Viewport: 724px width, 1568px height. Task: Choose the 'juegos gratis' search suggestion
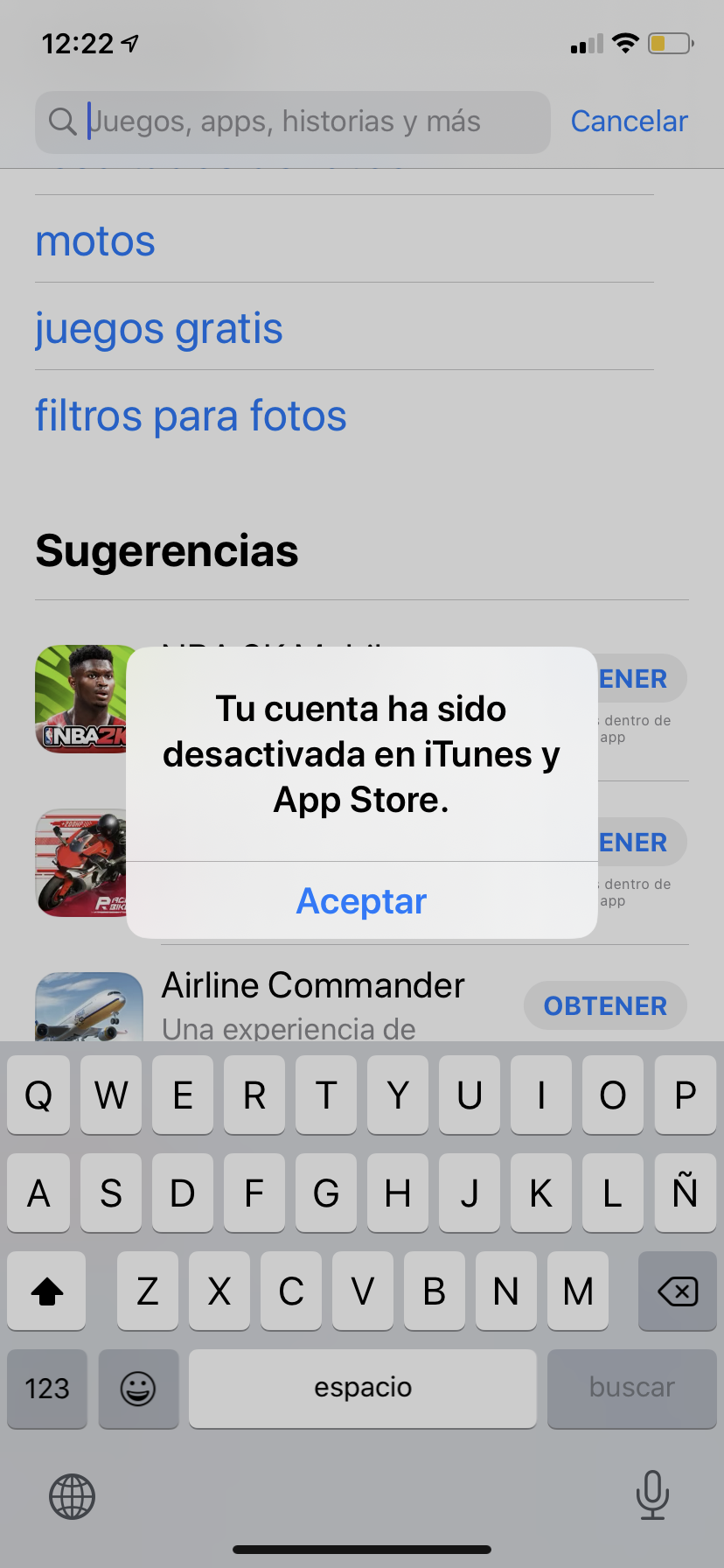(x=159, y=329)
